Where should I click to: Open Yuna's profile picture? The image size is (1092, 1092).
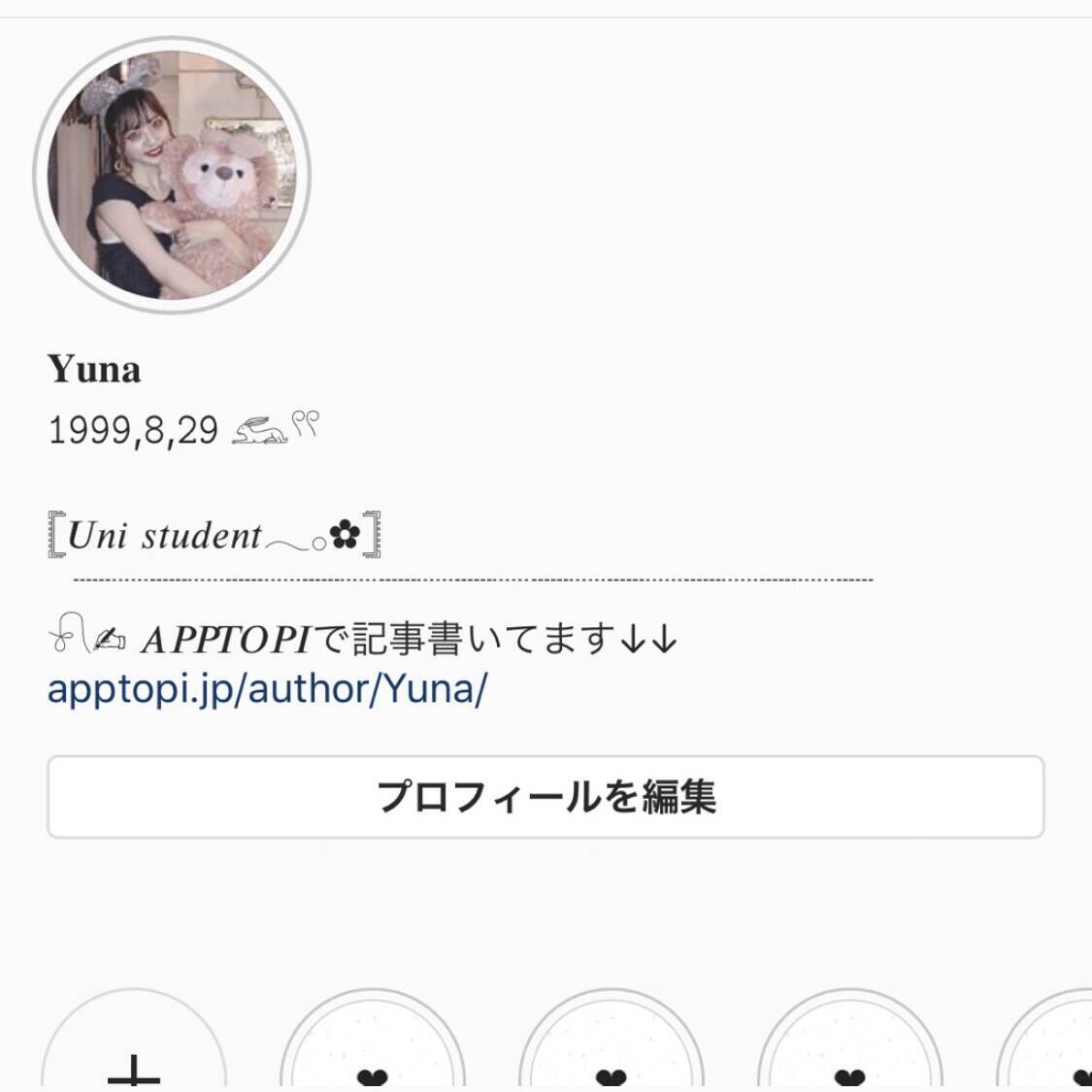172,176
